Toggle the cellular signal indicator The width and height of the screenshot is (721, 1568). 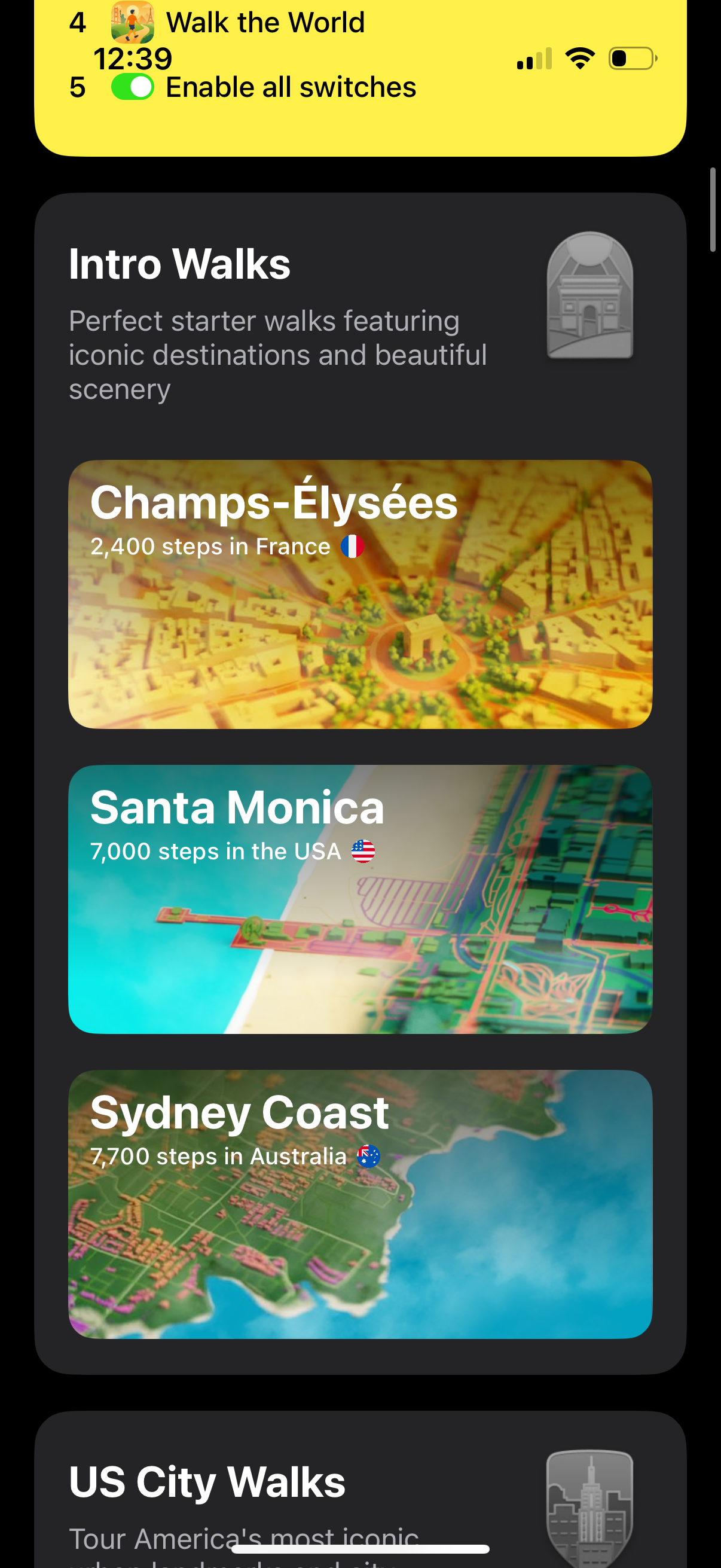[x=536, y=59]
